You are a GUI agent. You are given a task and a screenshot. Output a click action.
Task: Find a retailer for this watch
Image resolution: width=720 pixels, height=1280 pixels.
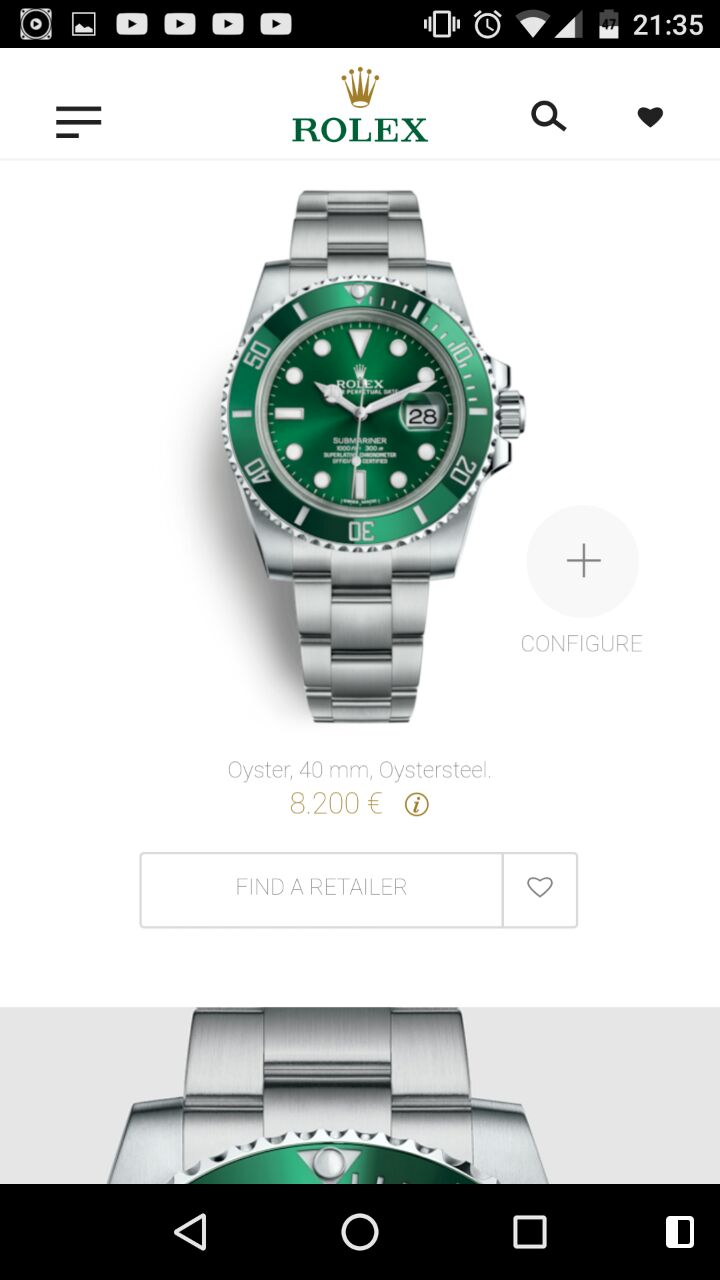click(321, 888)
